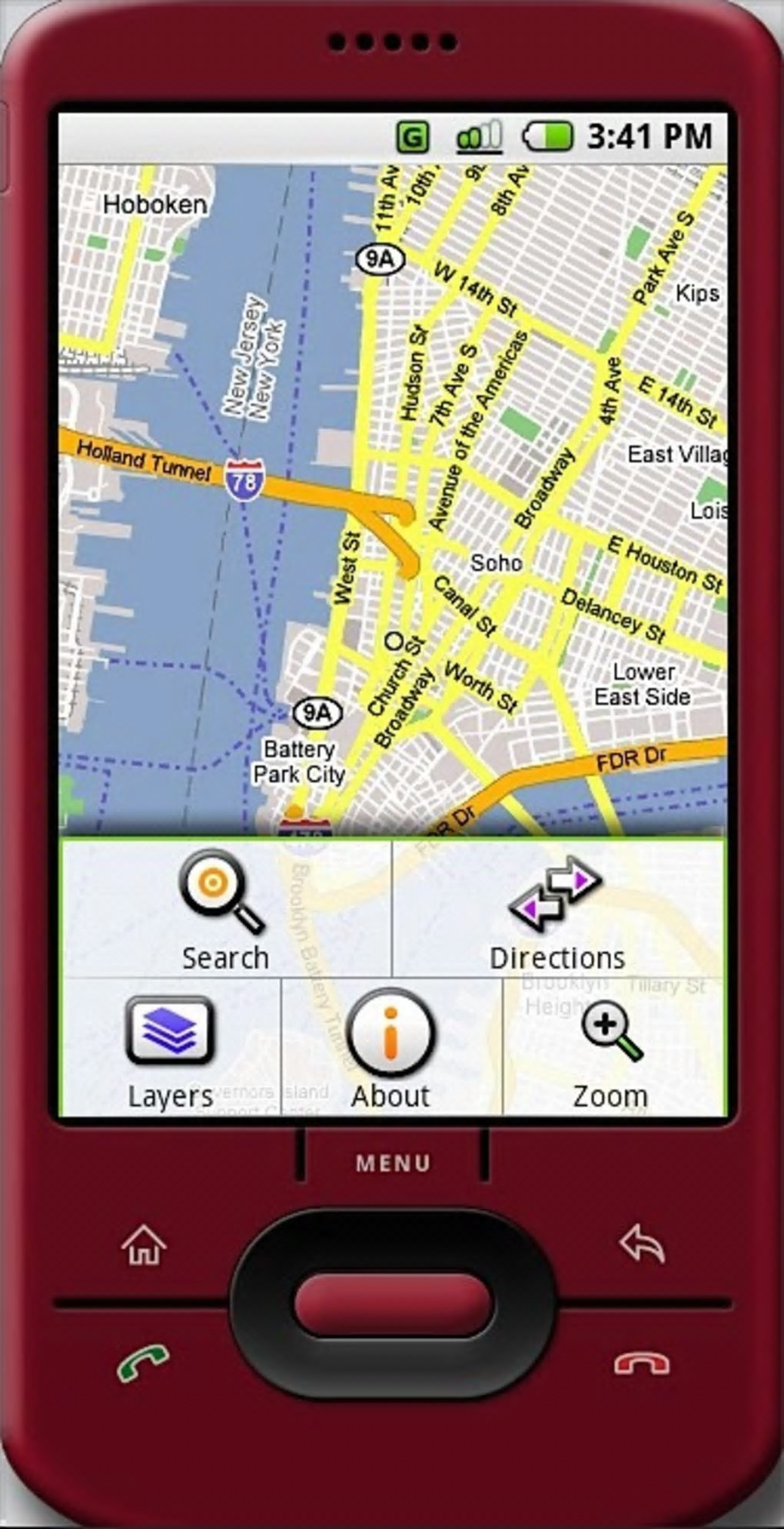
Task: Open Directions from the menu
Action: tap(557, 910)
